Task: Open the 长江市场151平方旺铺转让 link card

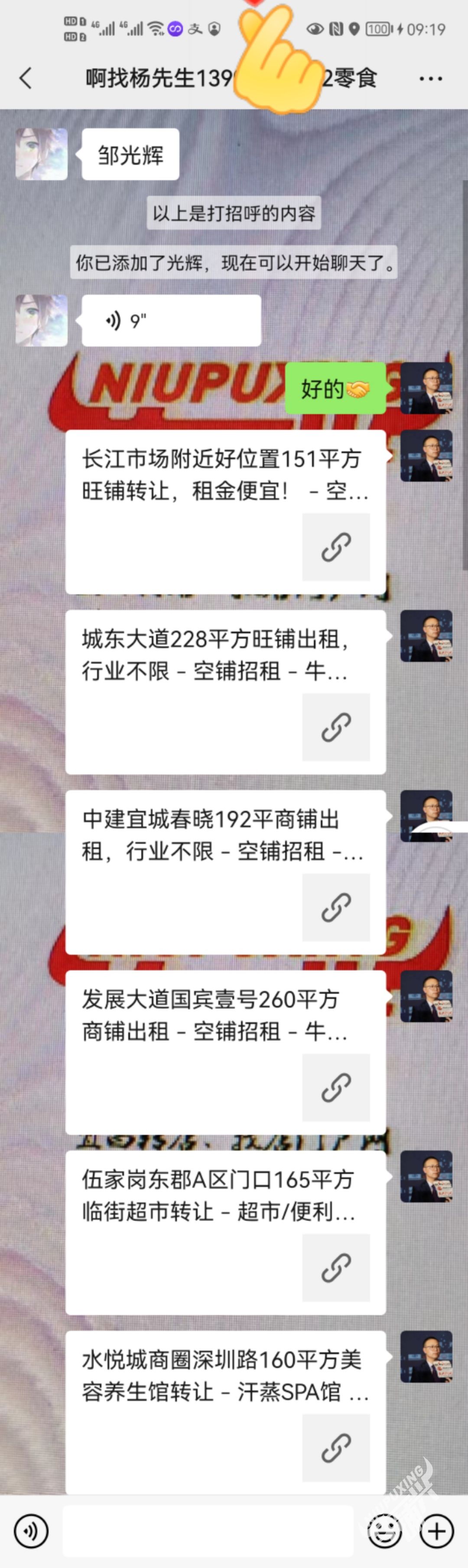Action: click(x=225, y=511)
